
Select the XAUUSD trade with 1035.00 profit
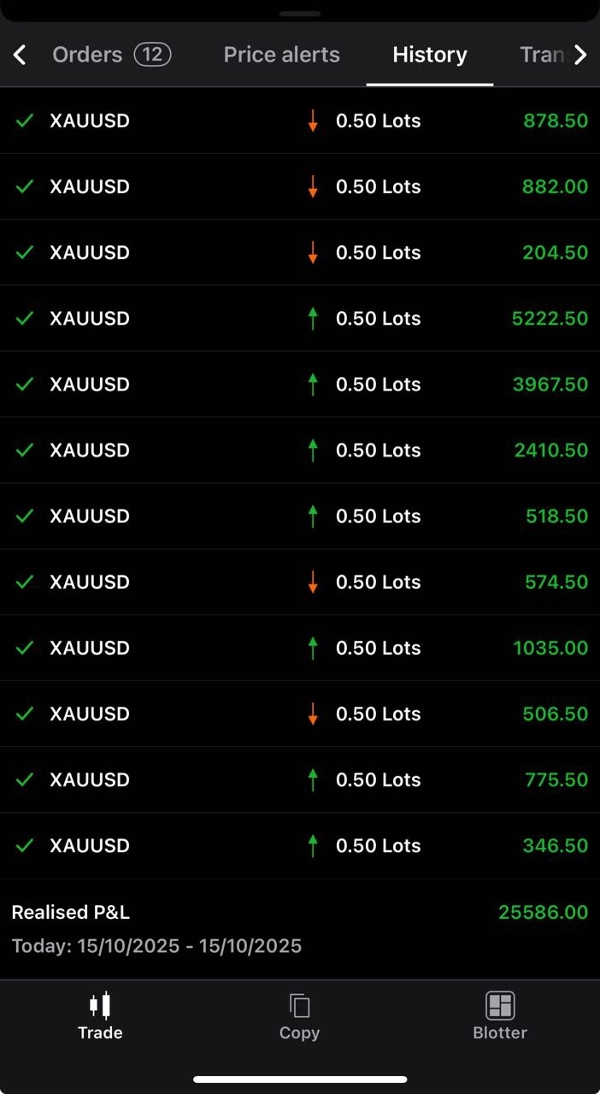coord(300,648)
